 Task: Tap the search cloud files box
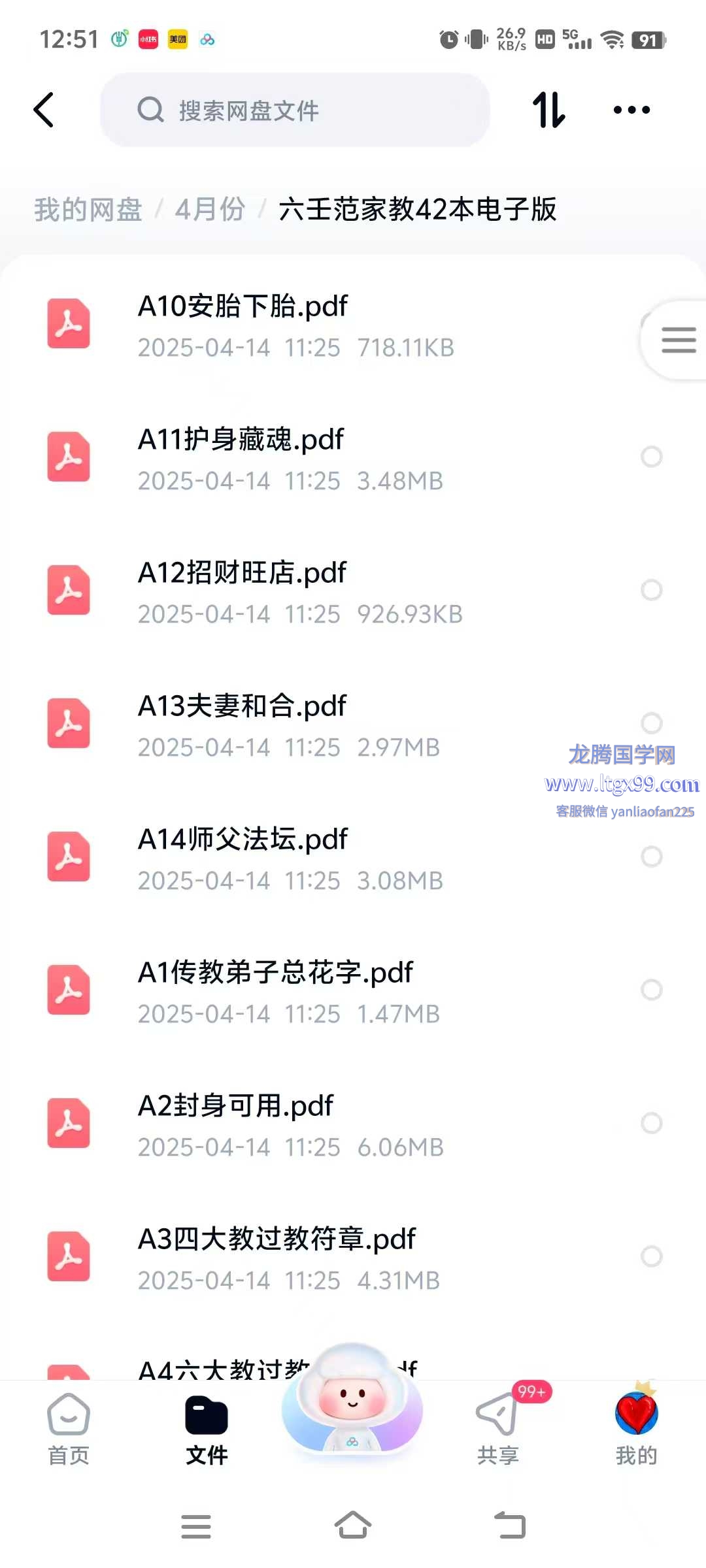[295, 110]
